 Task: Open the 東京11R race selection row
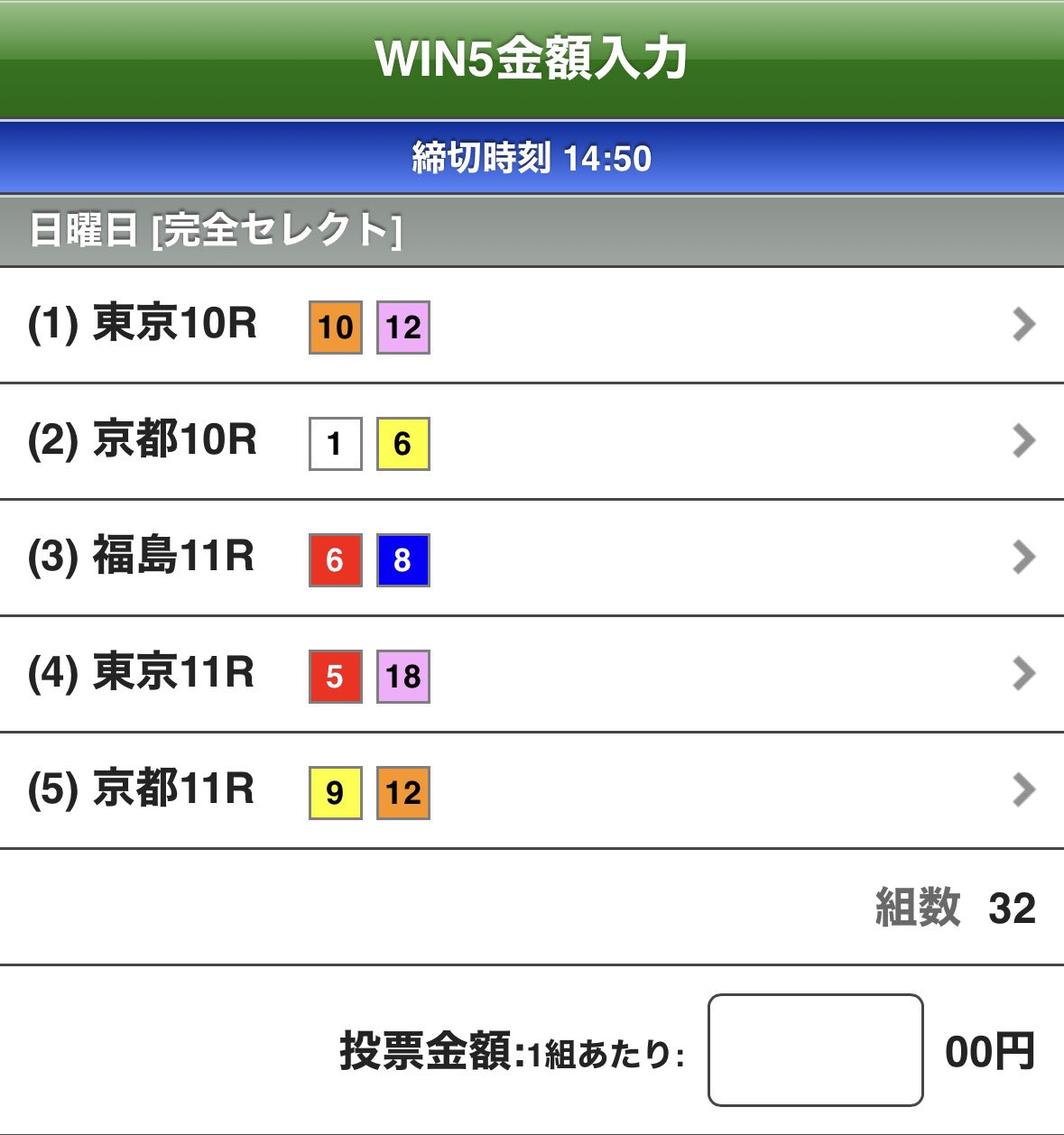[532, 674]
